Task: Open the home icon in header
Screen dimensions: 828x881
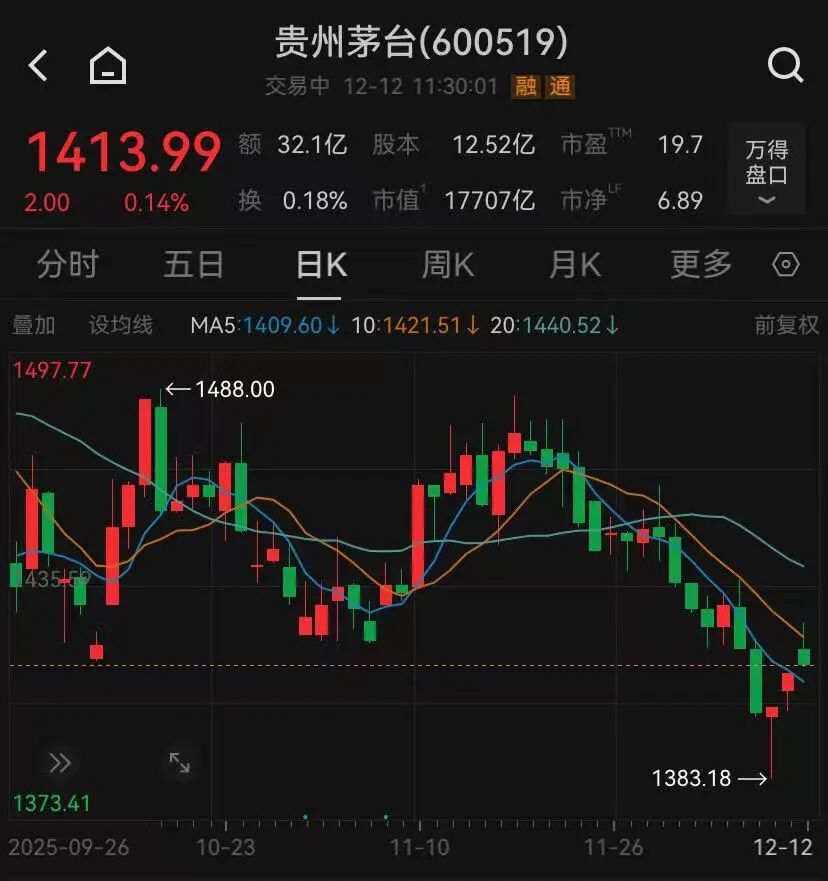Action: pyautogui.click(x=108, y=66)
